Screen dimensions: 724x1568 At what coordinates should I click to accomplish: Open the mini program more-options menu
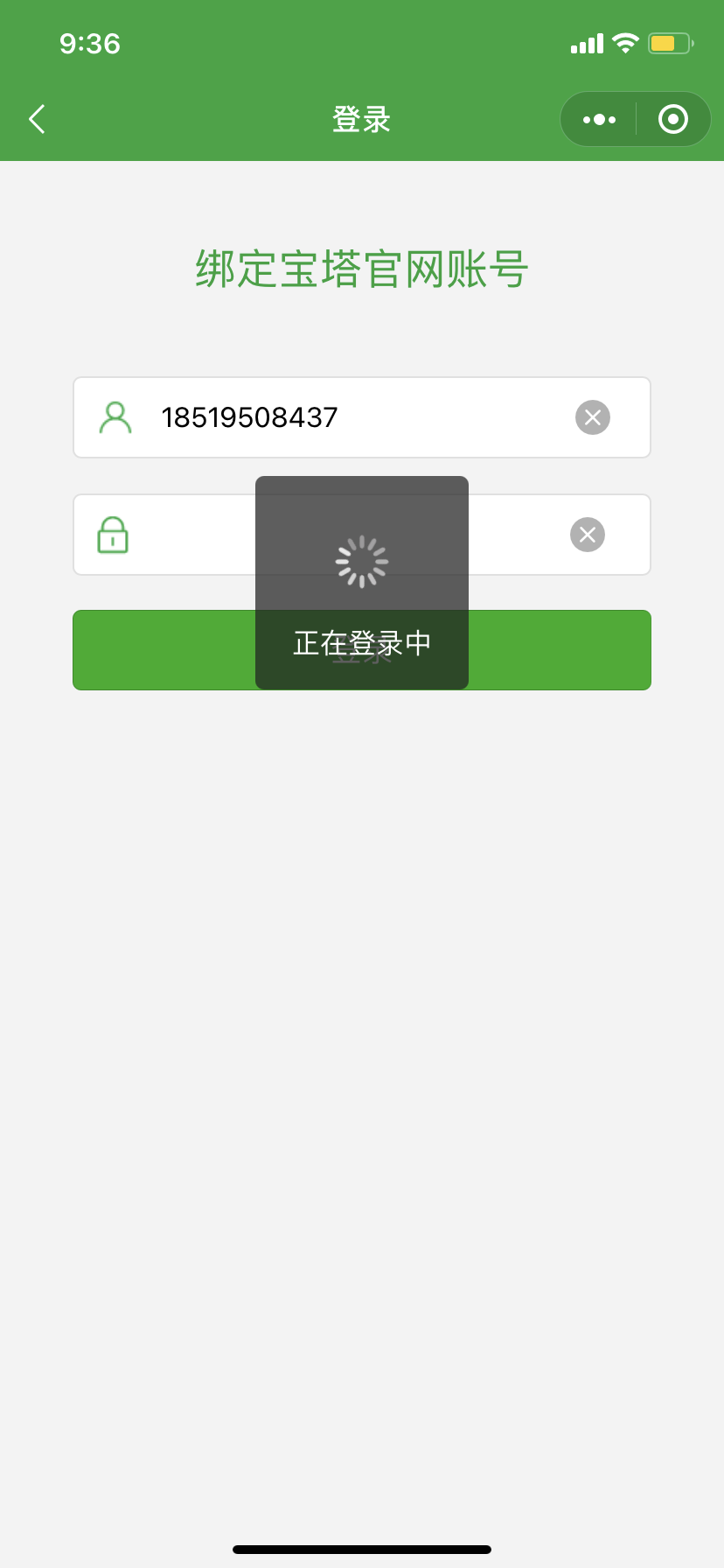pos(599,119)
